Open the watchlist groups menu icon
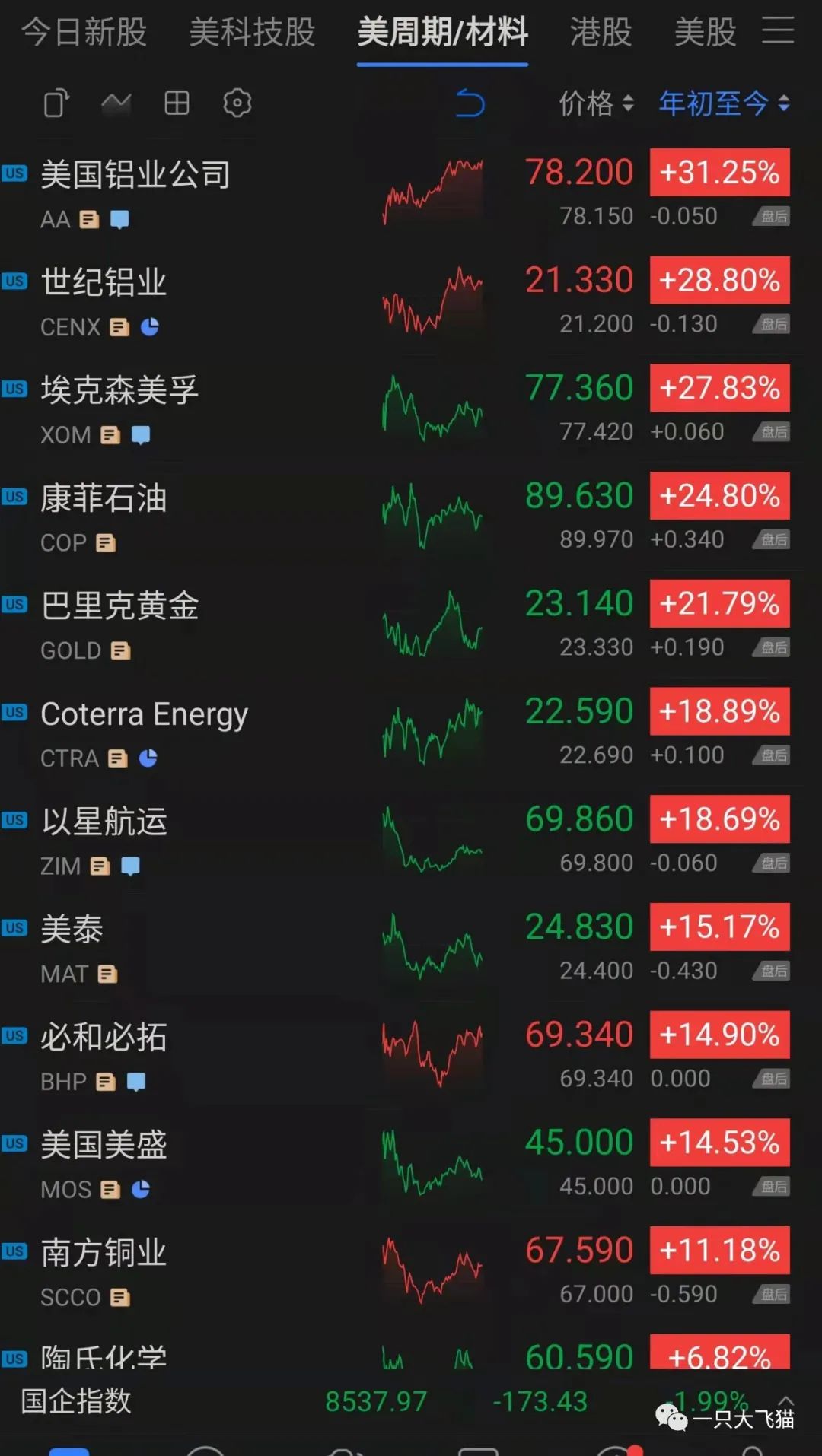The width and height of the screenshot is (822, 1456). [x=778, y=30]
